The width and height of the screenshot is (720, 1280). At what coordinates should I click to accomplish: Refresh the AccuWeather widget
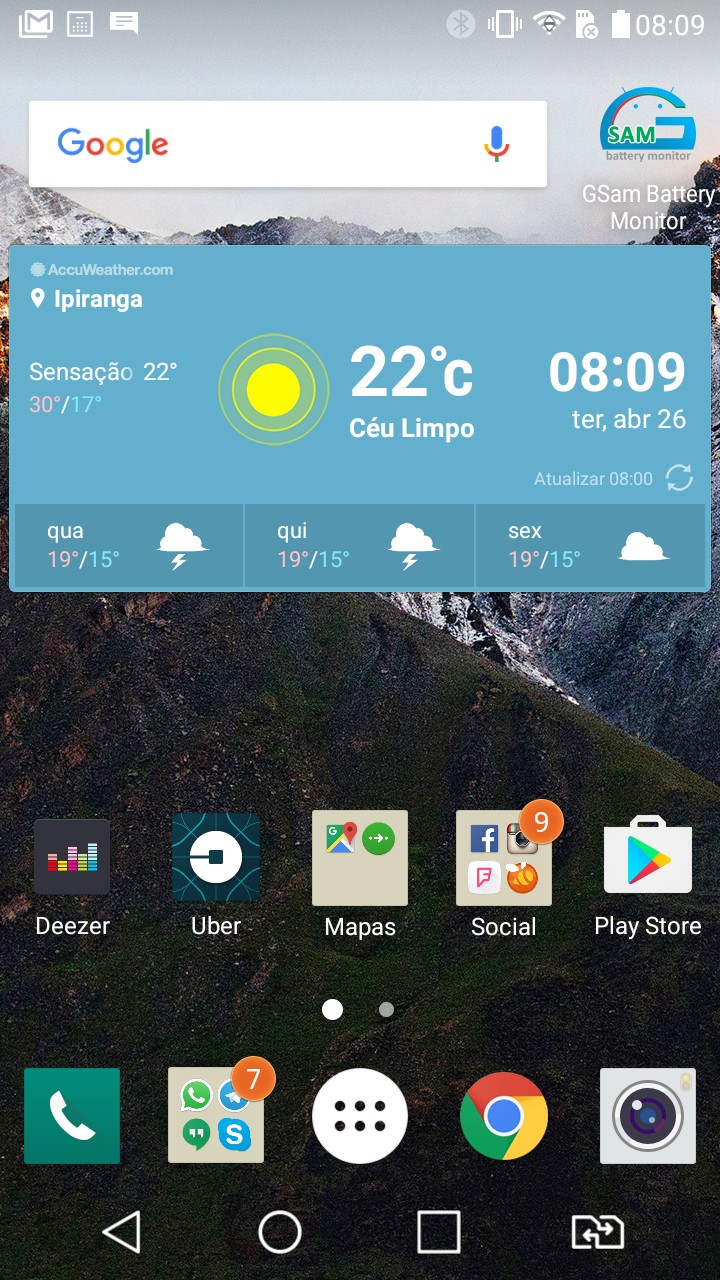coord(679,478)
